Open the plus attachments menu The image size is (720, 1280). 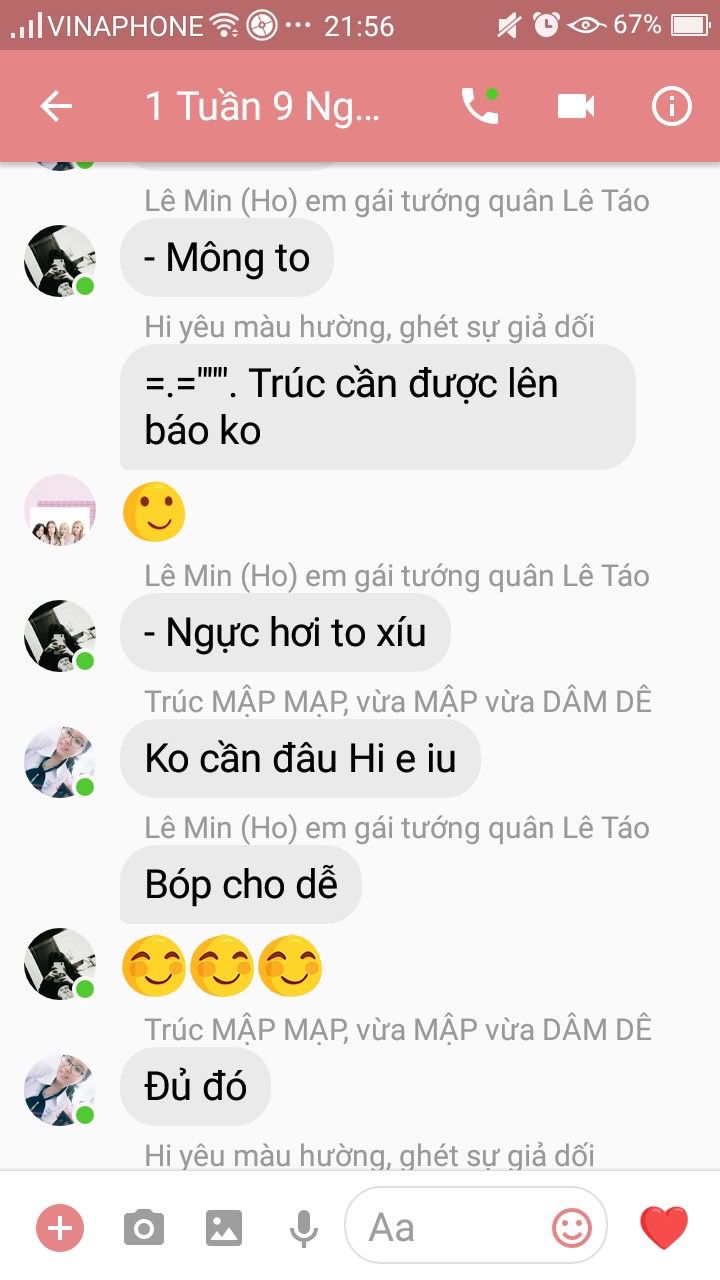60,1227
